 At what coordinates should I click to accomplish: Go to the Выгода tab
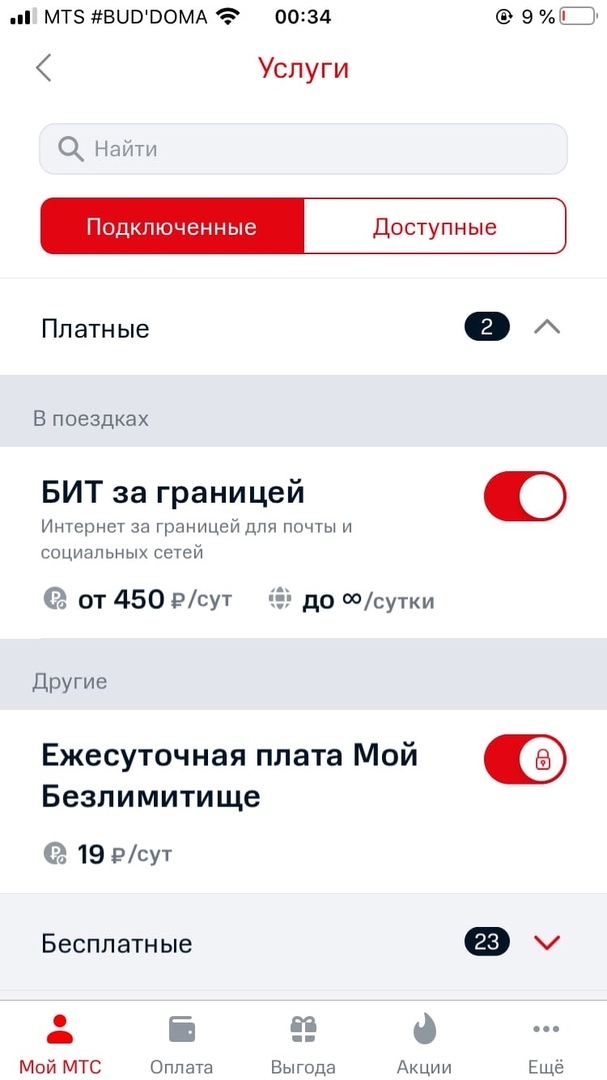tap(303, 1043)
